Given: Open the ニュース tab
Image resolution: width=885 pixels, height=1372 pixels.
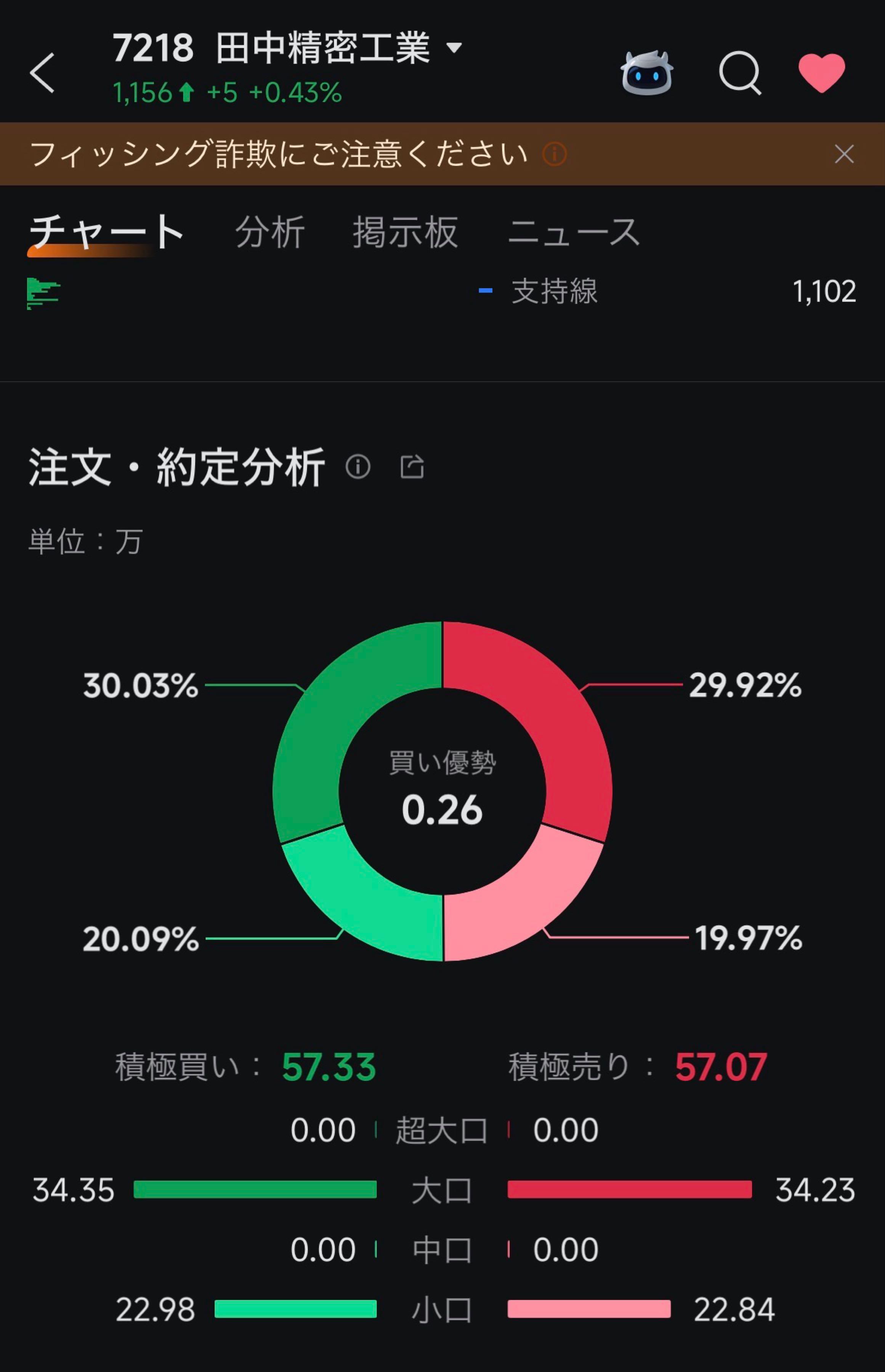Looking at the screenshot, I should 574,232.
